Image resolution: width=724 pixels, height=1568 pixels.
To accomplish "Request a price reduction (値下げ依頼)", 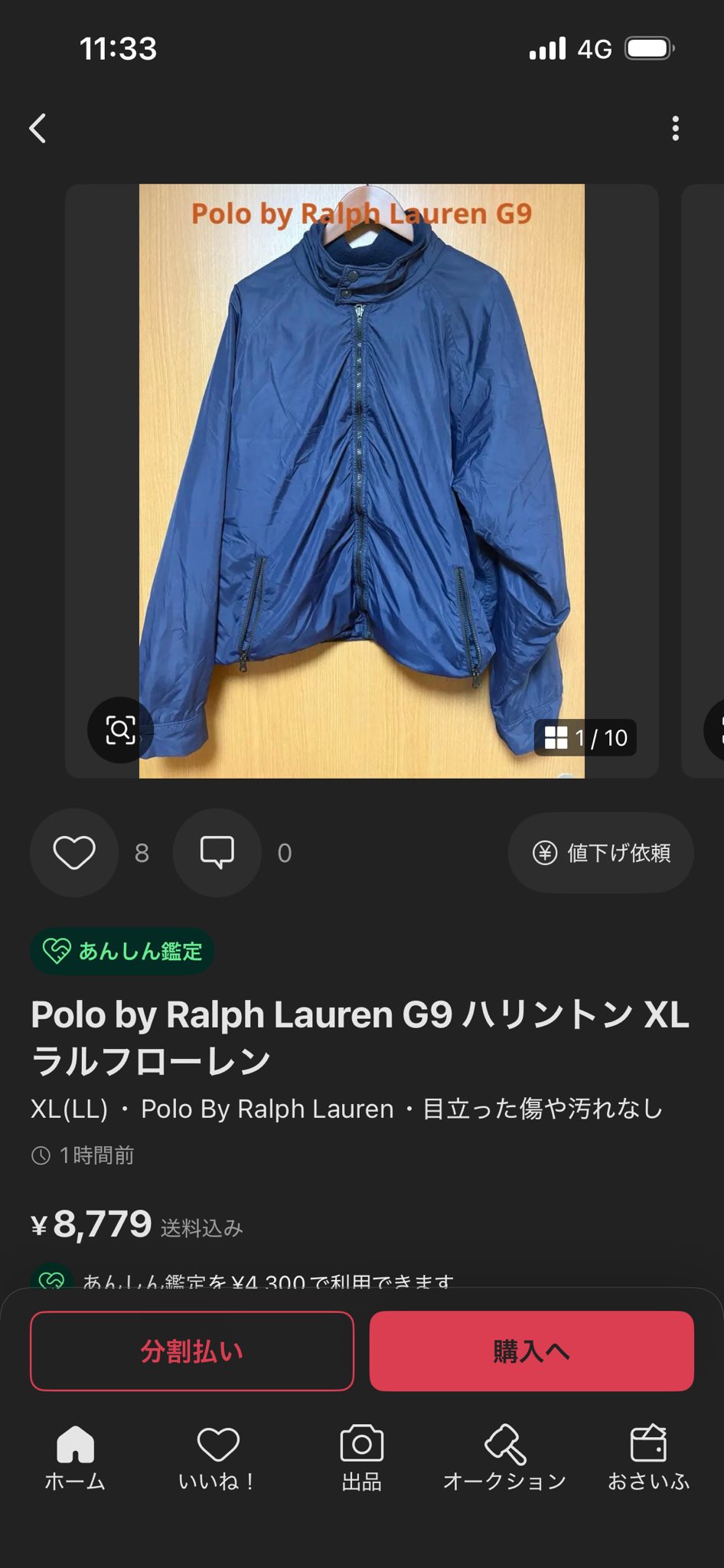I will coord(601,852).
